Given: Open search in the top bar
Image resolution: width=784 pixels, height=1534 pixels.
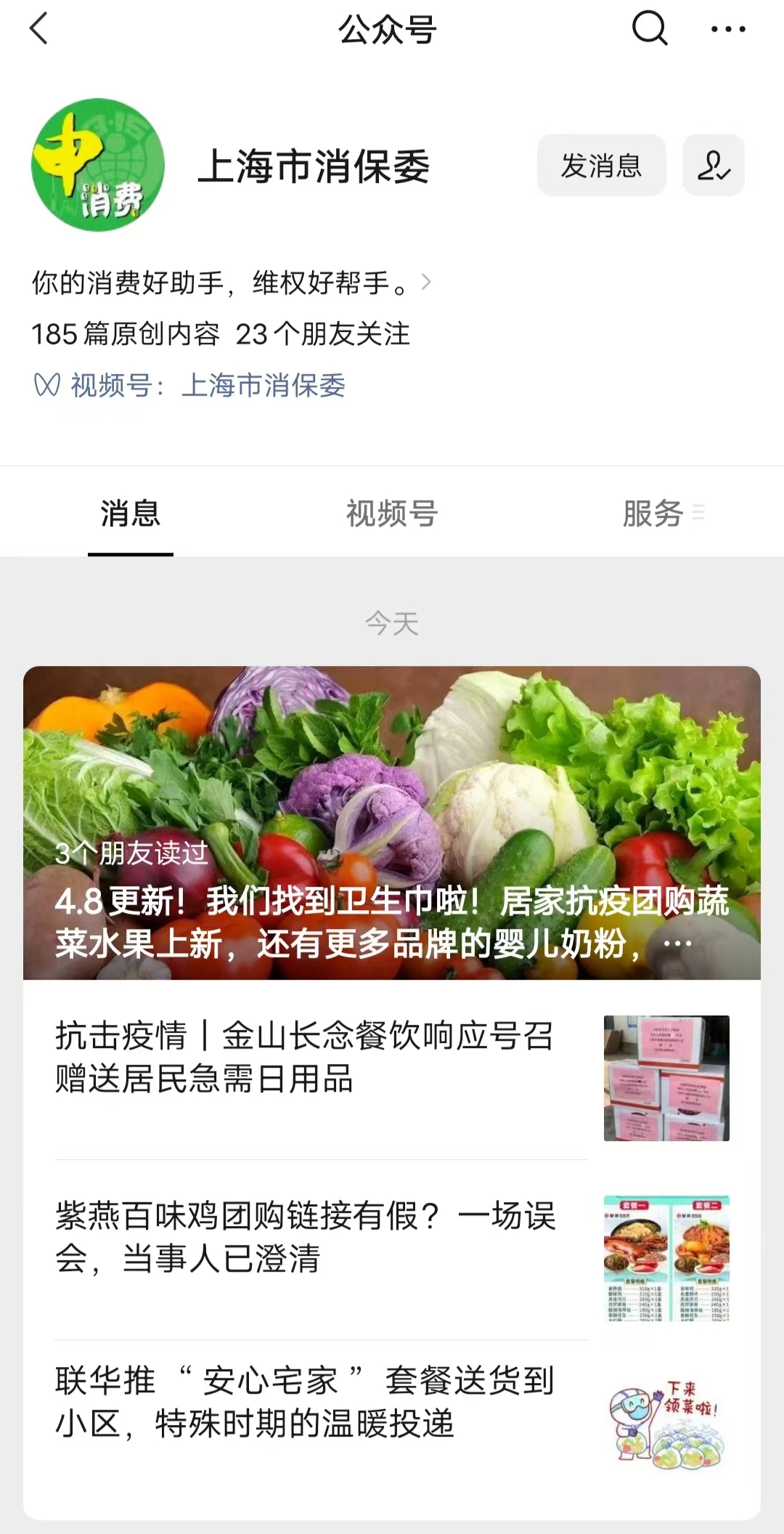Looking at the screenshot, I should [x=649, y=29].
